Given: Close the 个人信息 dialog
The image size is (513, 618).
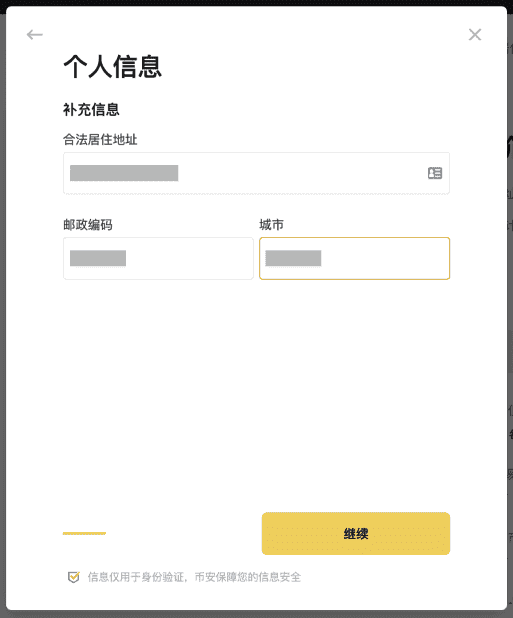Looking at the screenshot, I should [x=475, y=35].
